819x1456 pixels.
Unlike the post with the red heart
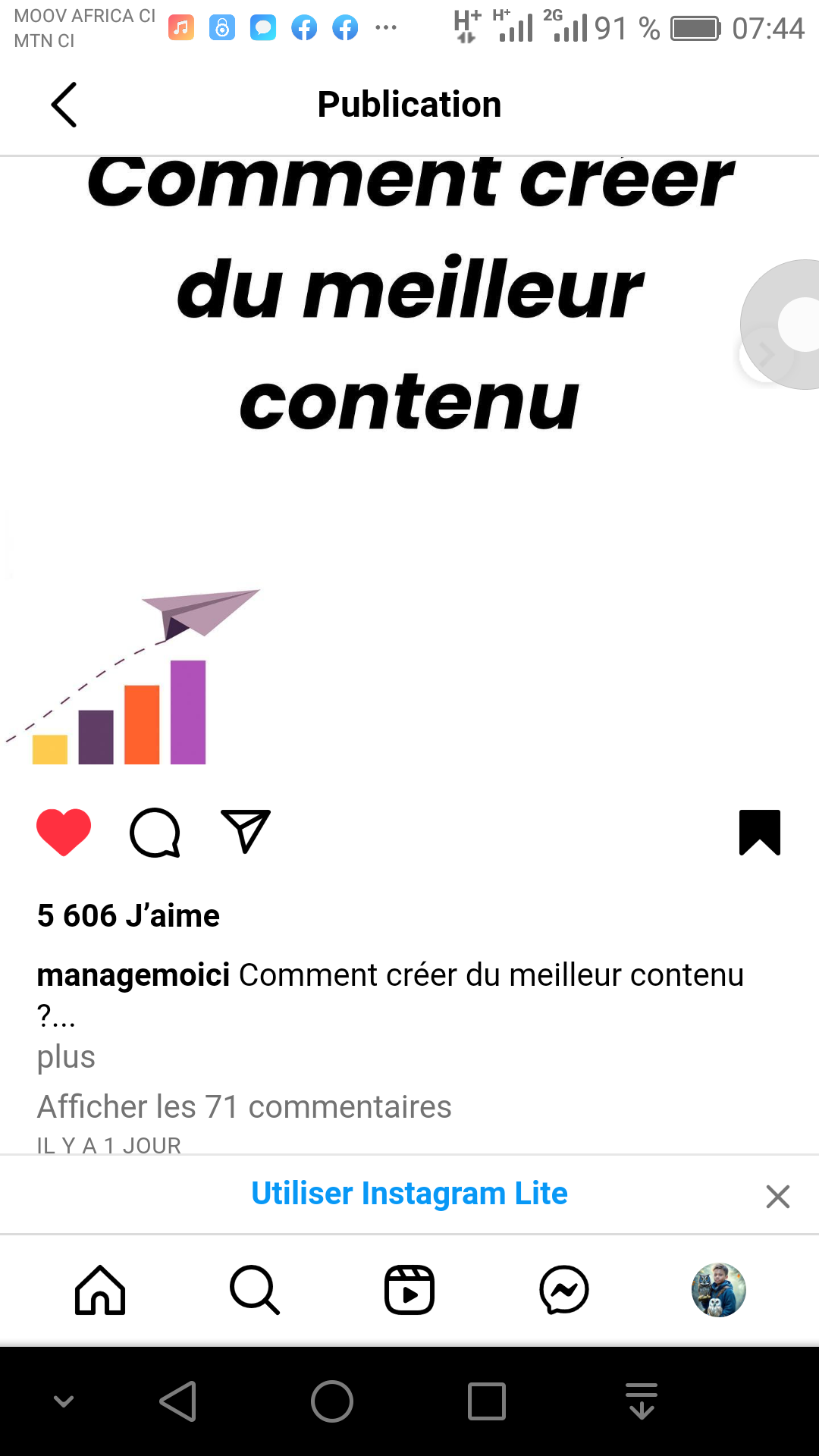point(64,832)
